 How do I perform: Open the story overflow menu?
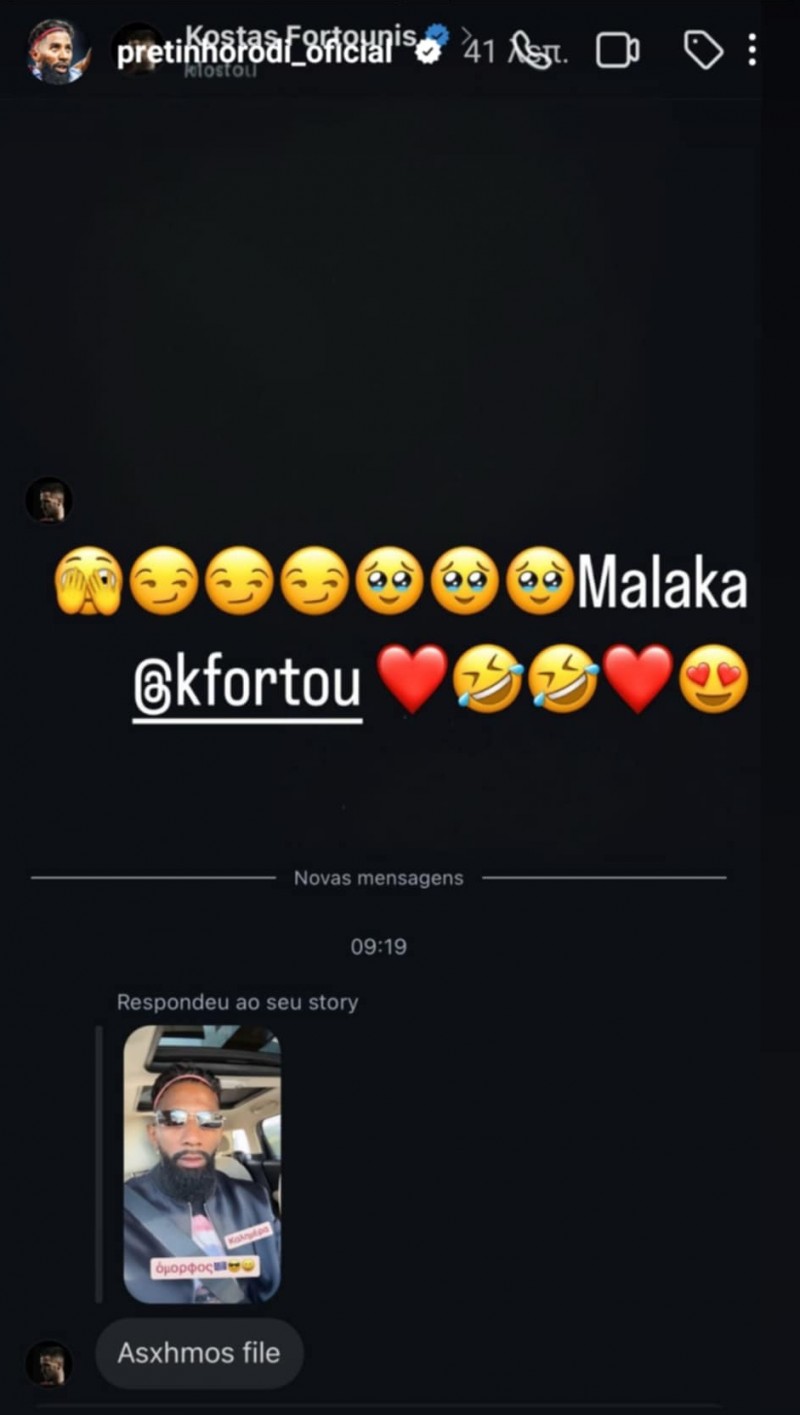coord(752,50)
